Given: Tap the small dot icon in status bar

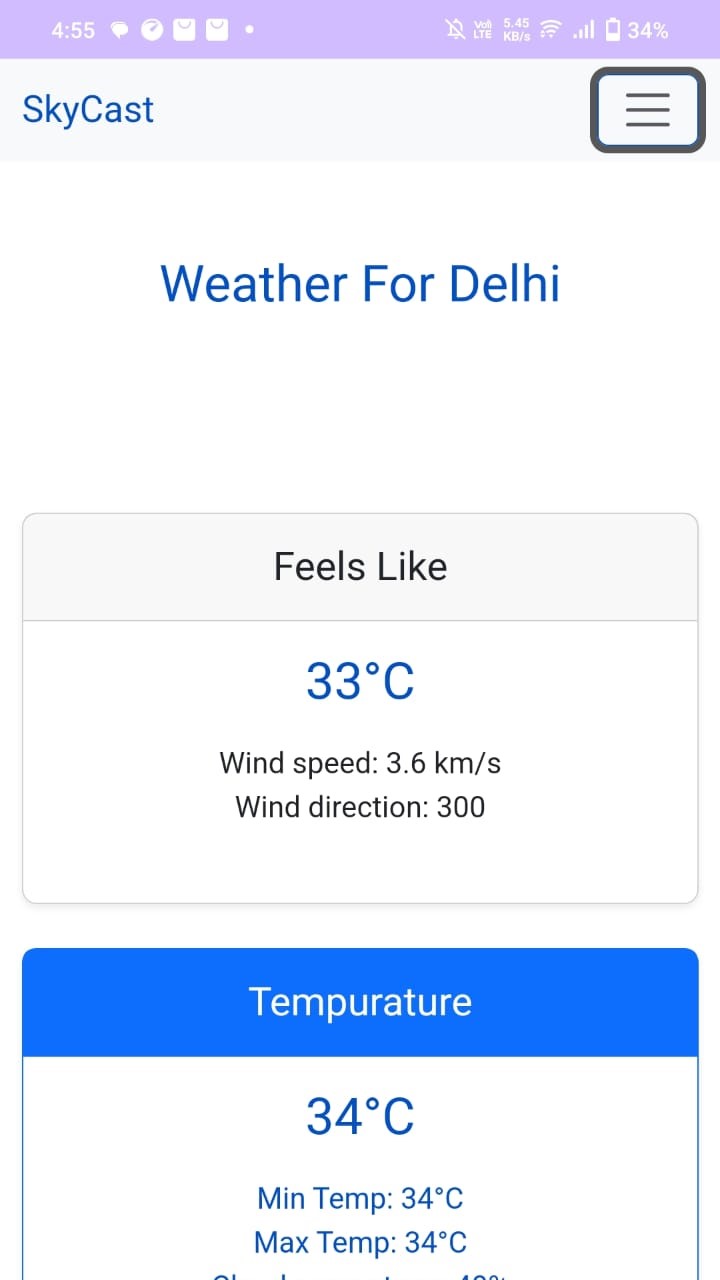Looking at the screenshot, I should (x=249, y=29).
